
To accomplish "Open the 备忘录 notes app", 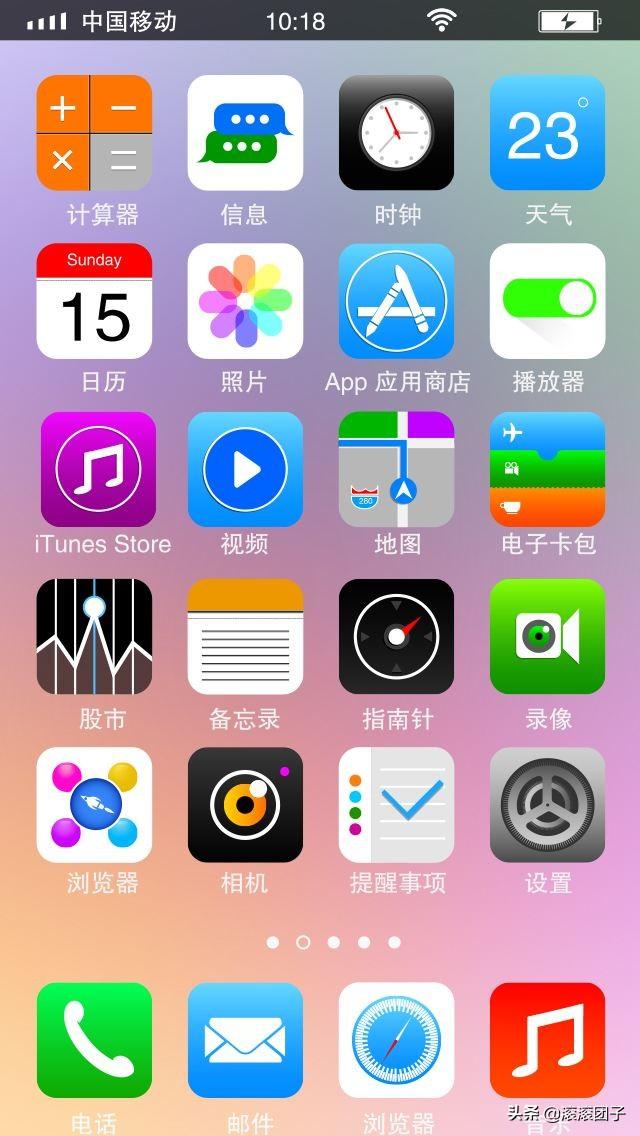I will (x=245, y=637).
